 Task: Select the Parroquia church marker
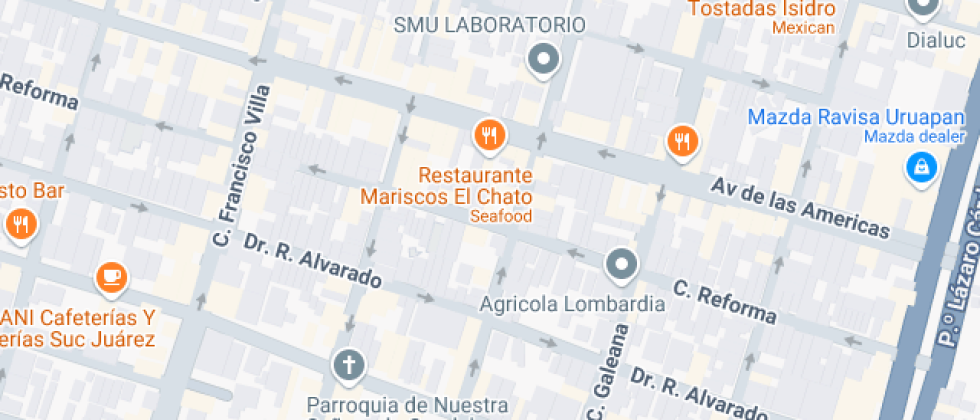coord(349,364)
